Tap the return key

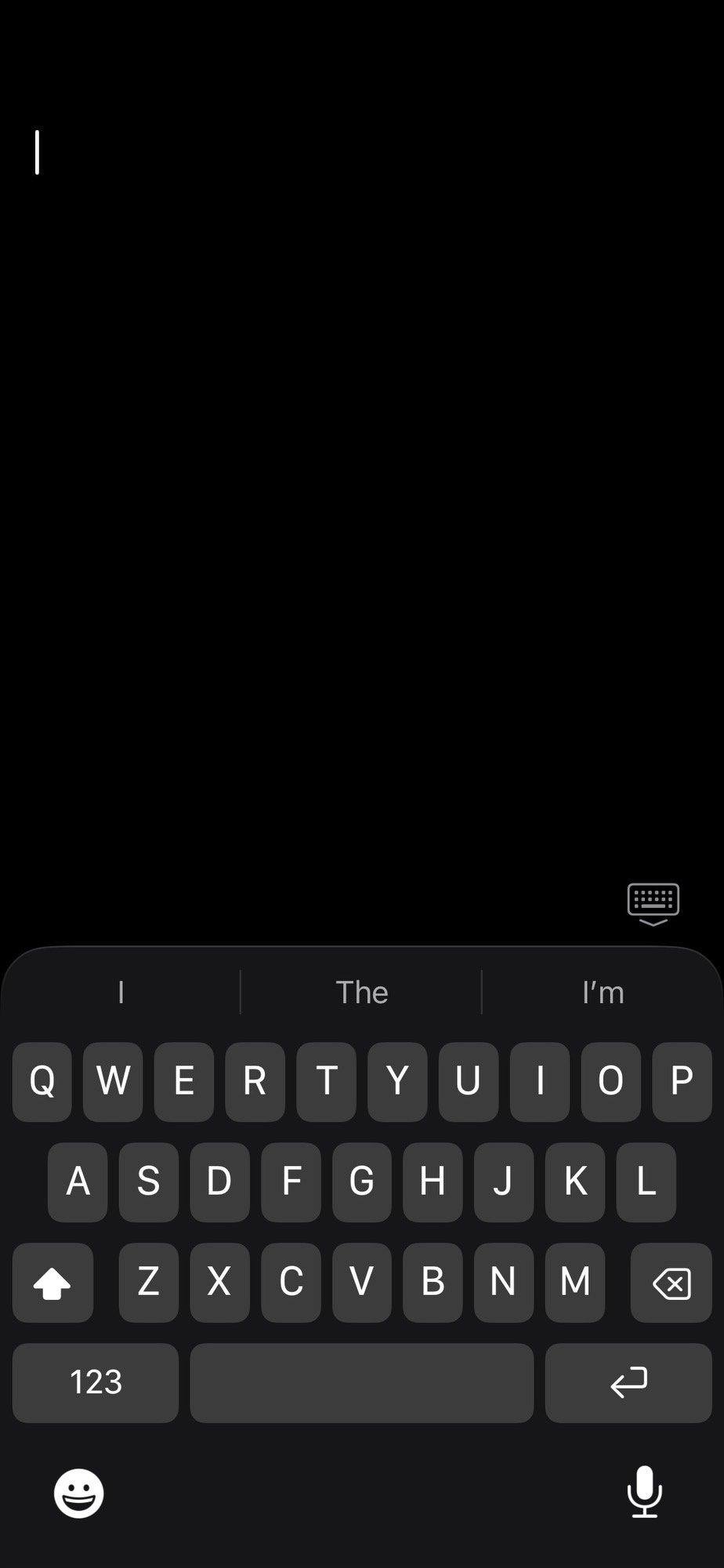click(628, 1382)
